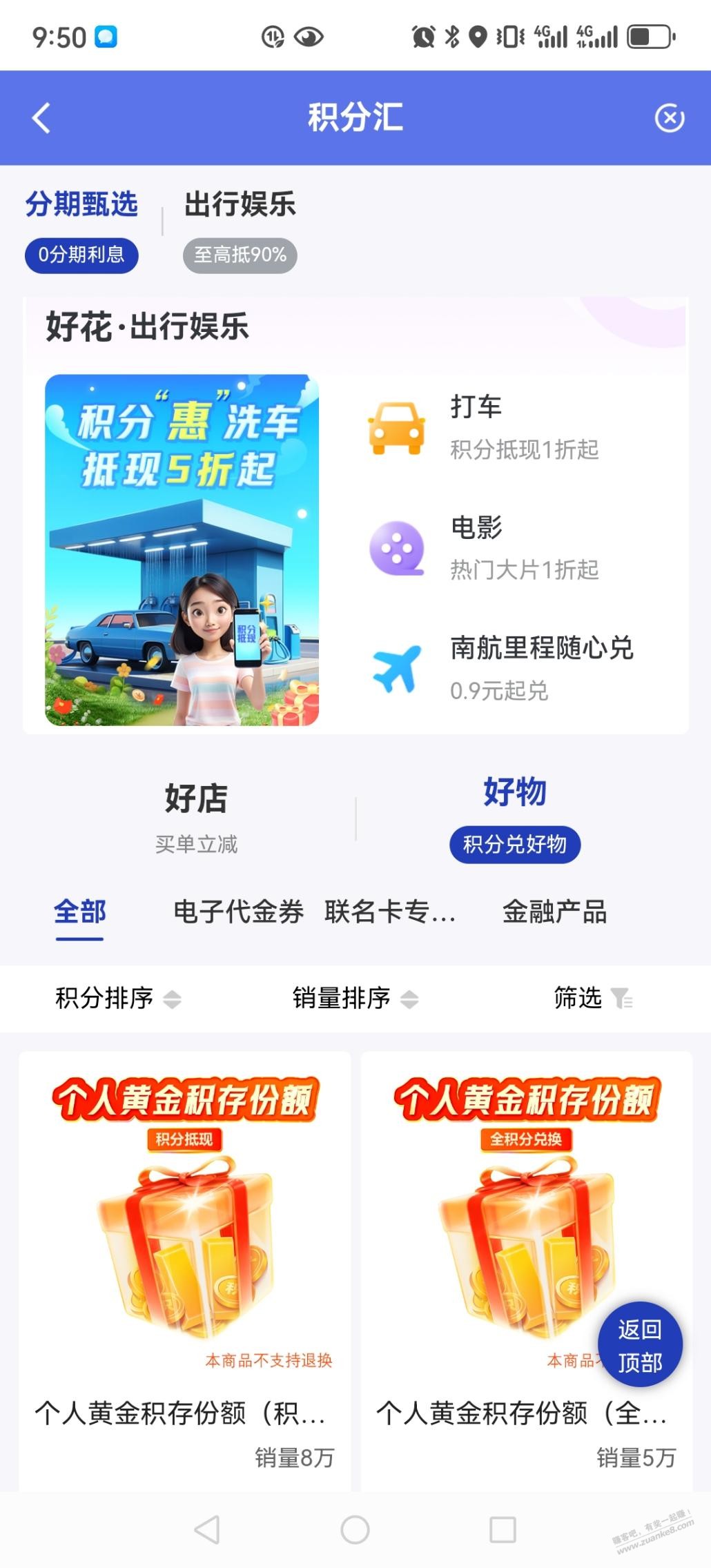Close the 积分汇 page

[x=669, y=118]
